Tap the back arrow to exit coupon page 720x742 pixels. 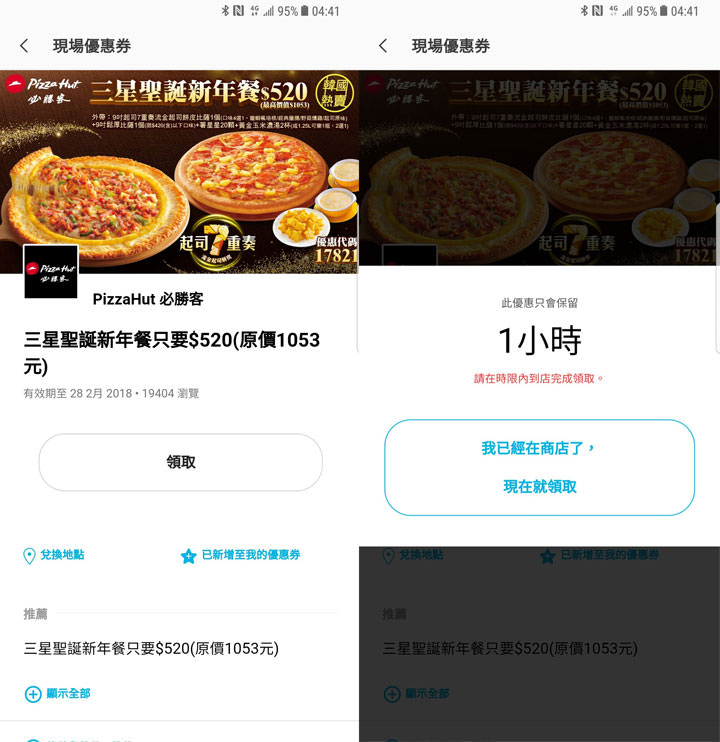[24, 46]
